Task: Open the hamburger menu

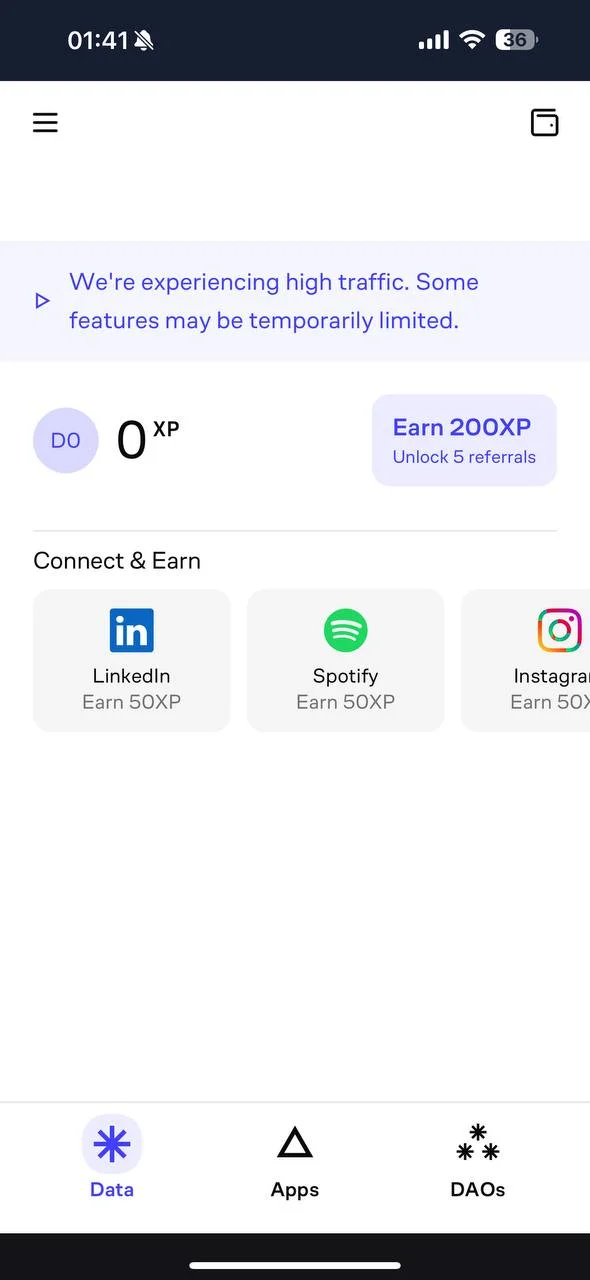Action: pyautogui.click(x=45, y=123)
